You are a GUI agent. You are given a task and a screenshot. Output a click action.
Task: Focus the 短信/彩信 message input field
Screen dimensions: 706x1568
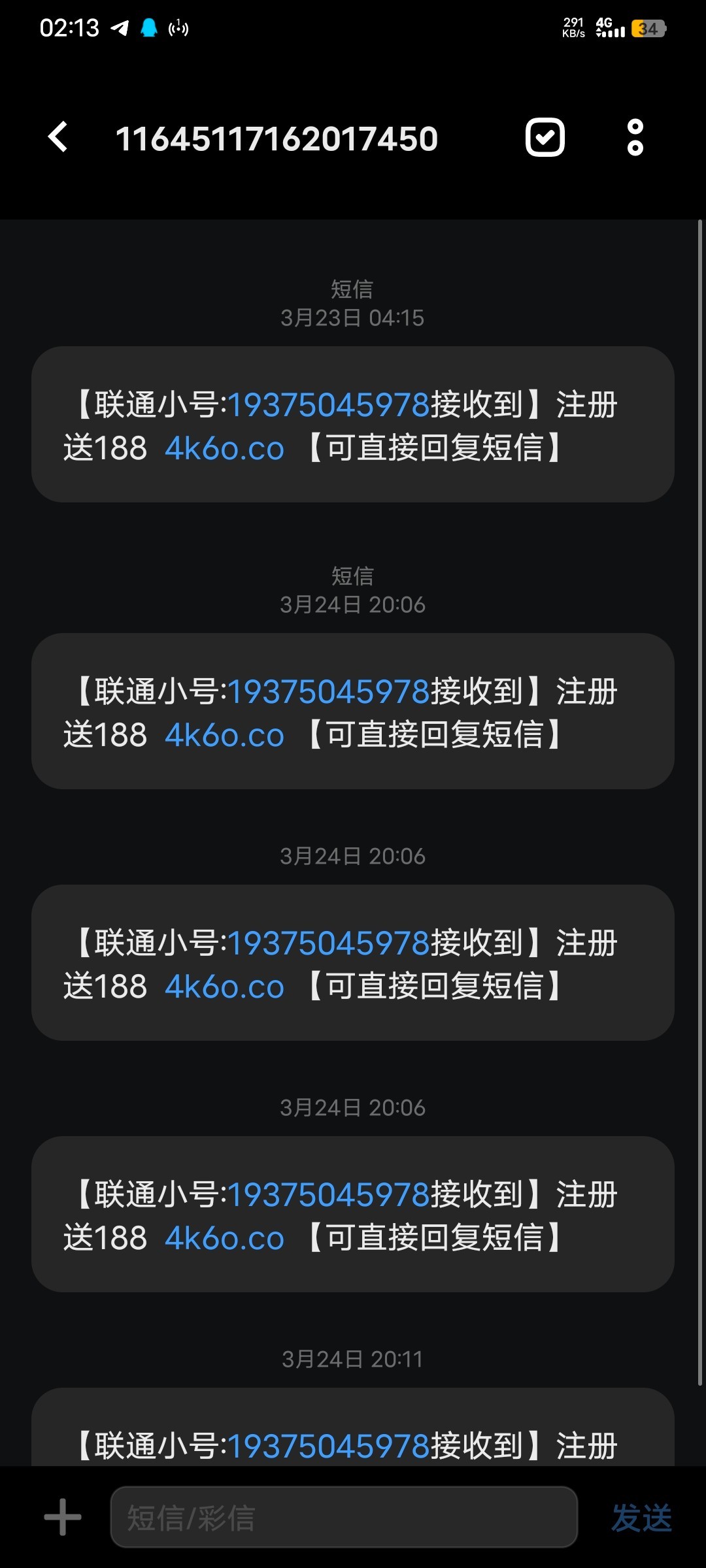coord(344,1517)
